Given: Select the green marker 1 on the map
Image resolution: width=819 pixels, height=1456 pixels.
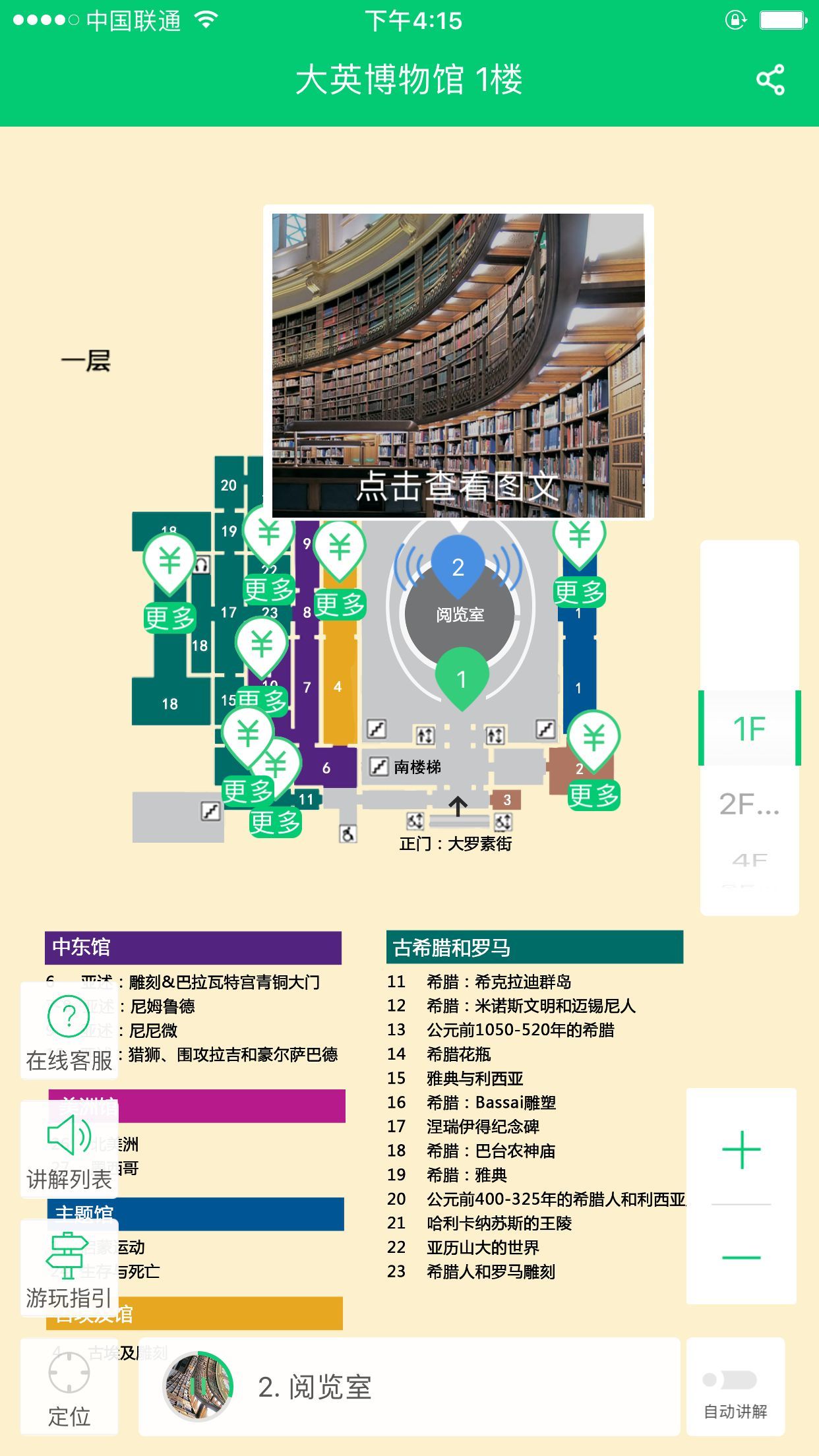Looking at the screenshot, I should pyautogui.click(x=461, y=677).
